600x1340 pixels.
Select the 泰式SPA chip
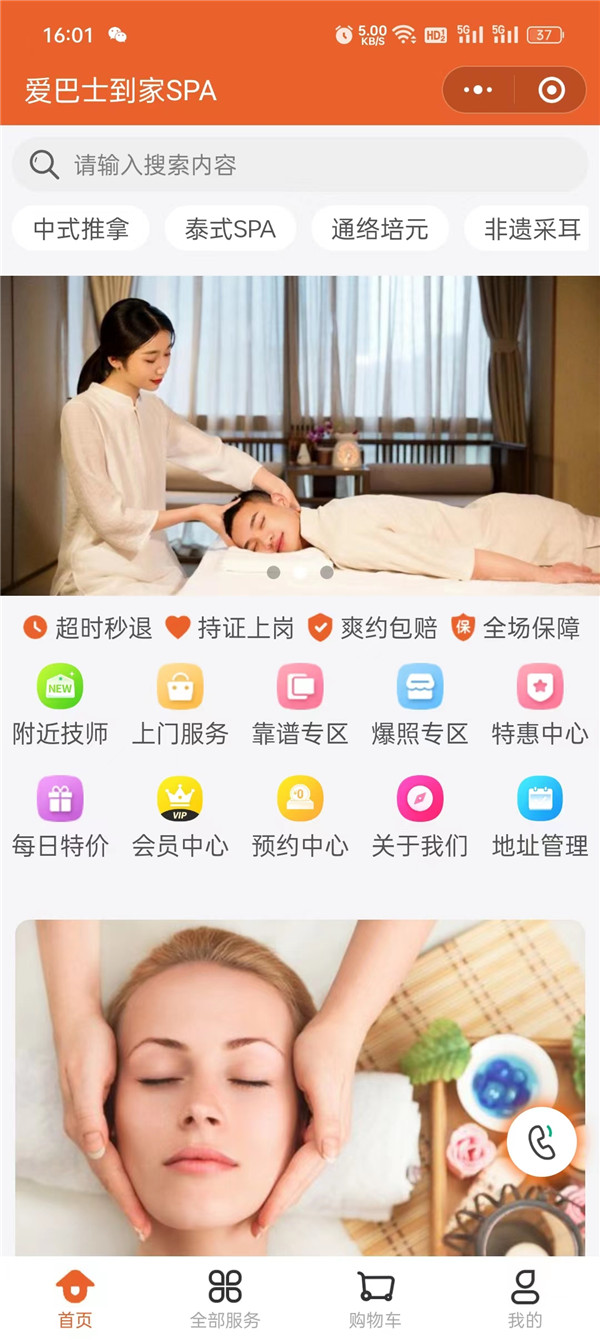click(230, 229)
